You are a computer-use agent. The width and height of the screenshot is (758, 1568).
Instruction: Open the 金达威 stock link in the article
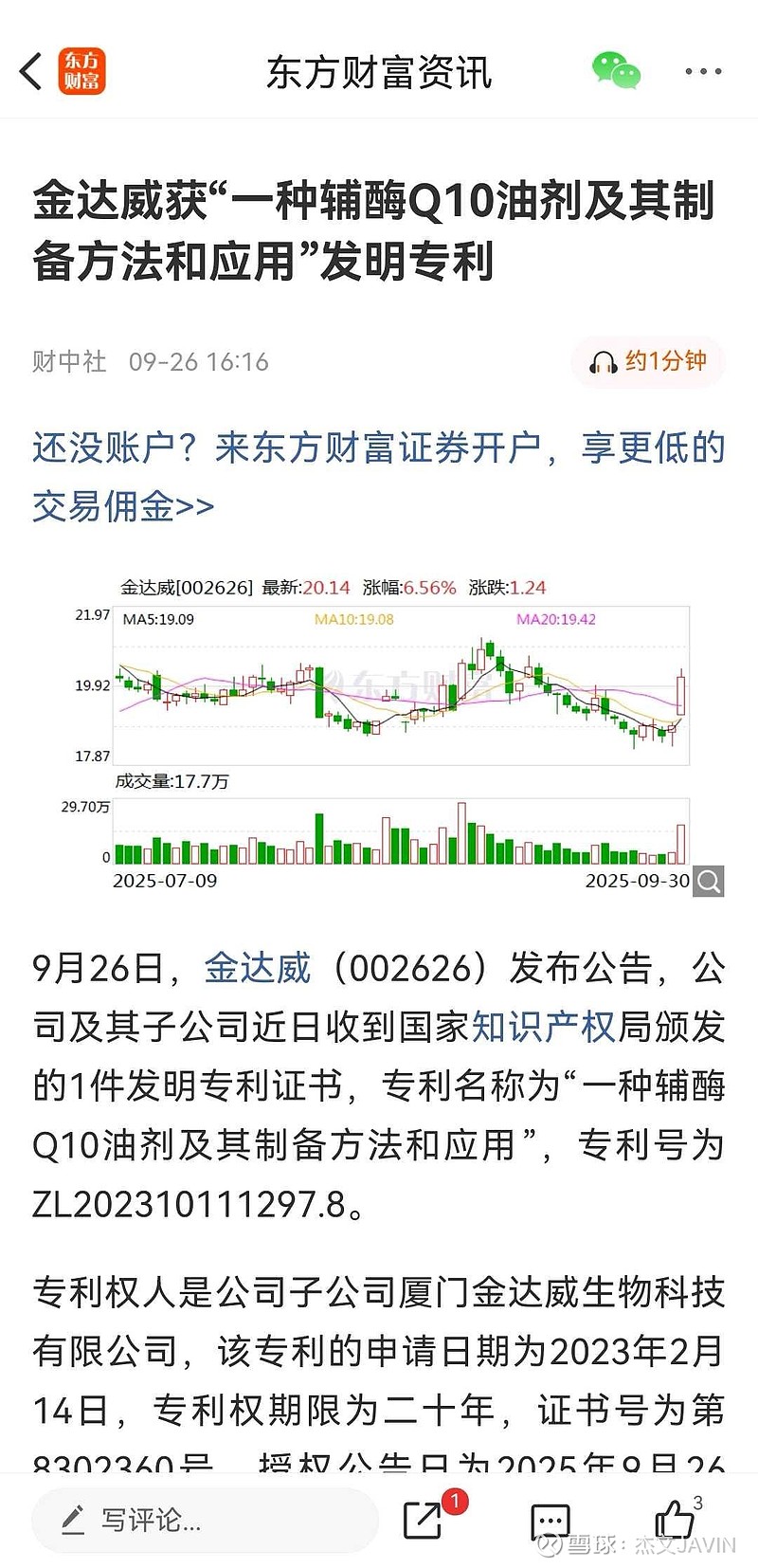click(258, 968)
